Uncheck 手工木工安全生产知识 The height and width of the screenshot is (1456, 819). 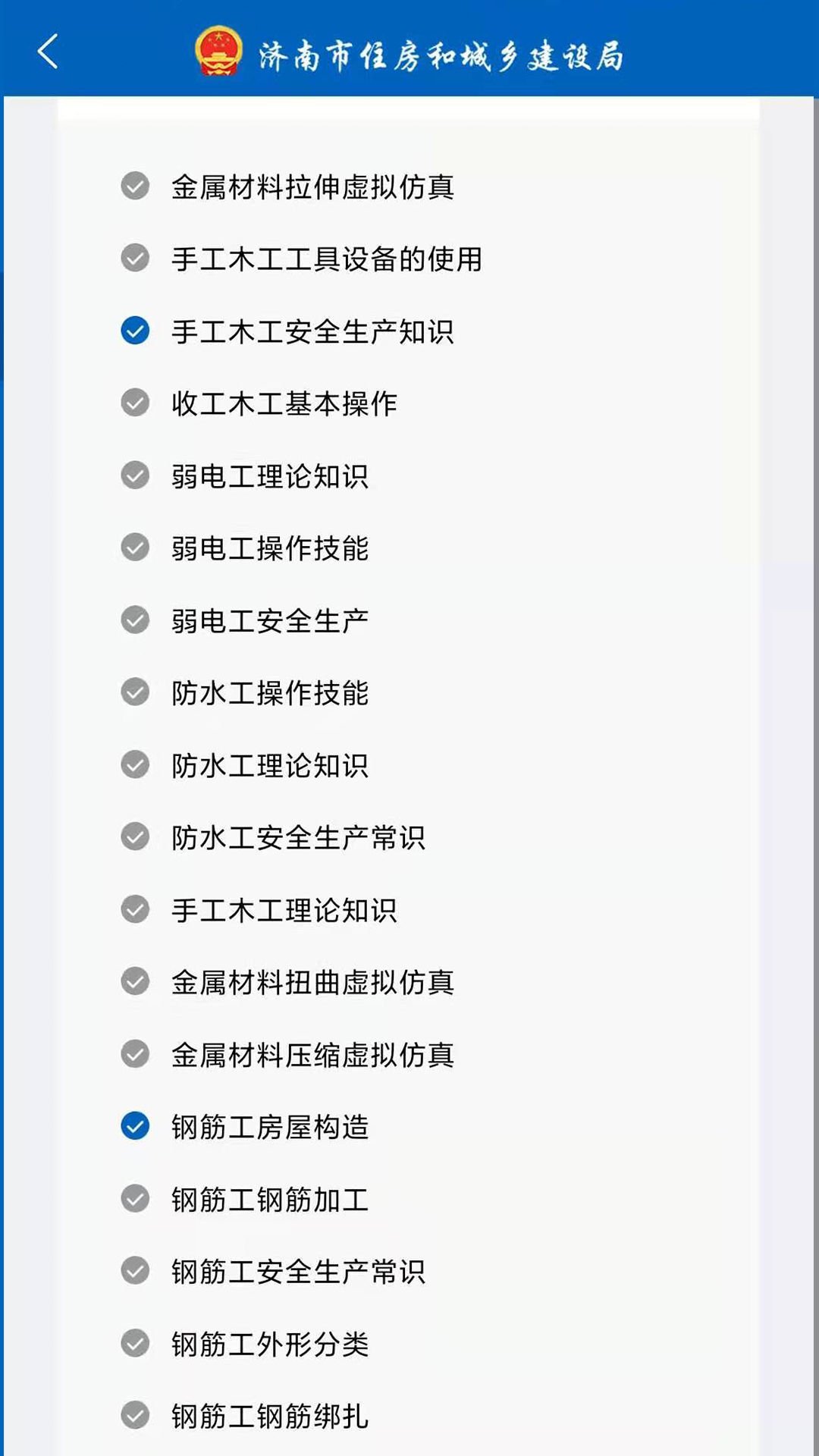pos(135,331)
